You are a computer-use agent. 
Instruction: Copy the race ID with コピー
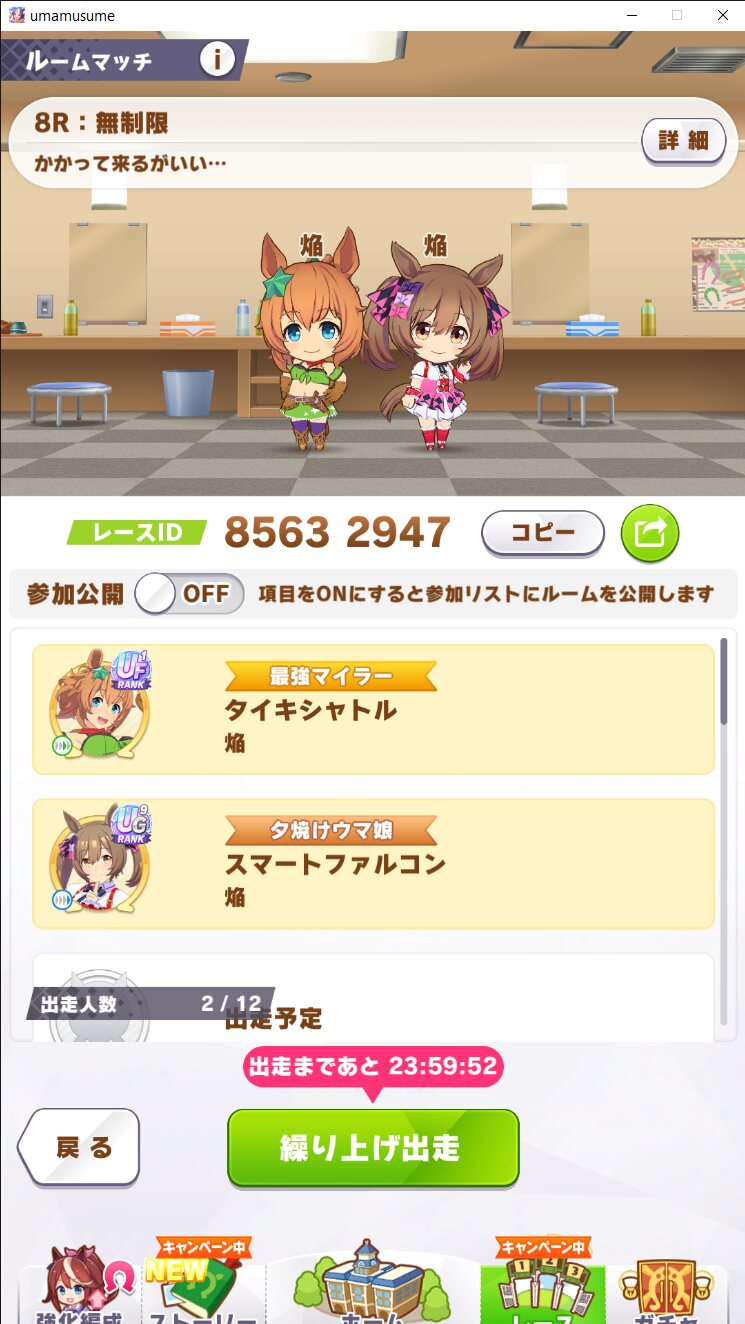542,533
